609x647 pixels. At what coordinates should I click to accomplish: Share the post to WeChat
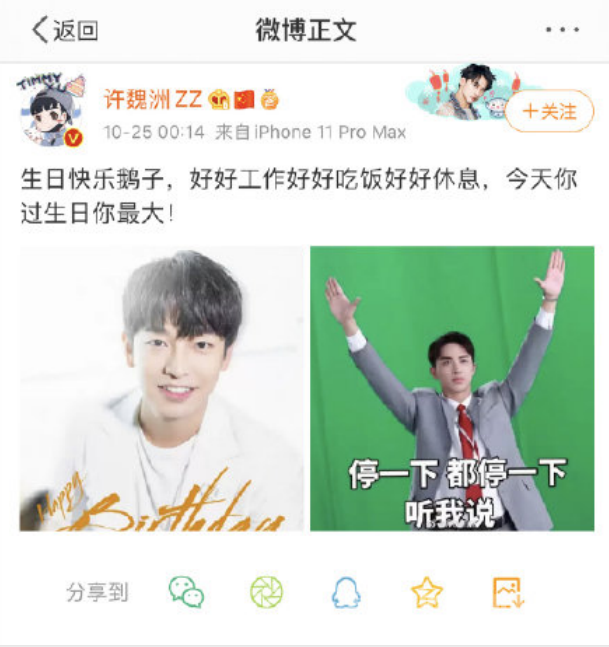pyautogui.click(x=186, y=592)
